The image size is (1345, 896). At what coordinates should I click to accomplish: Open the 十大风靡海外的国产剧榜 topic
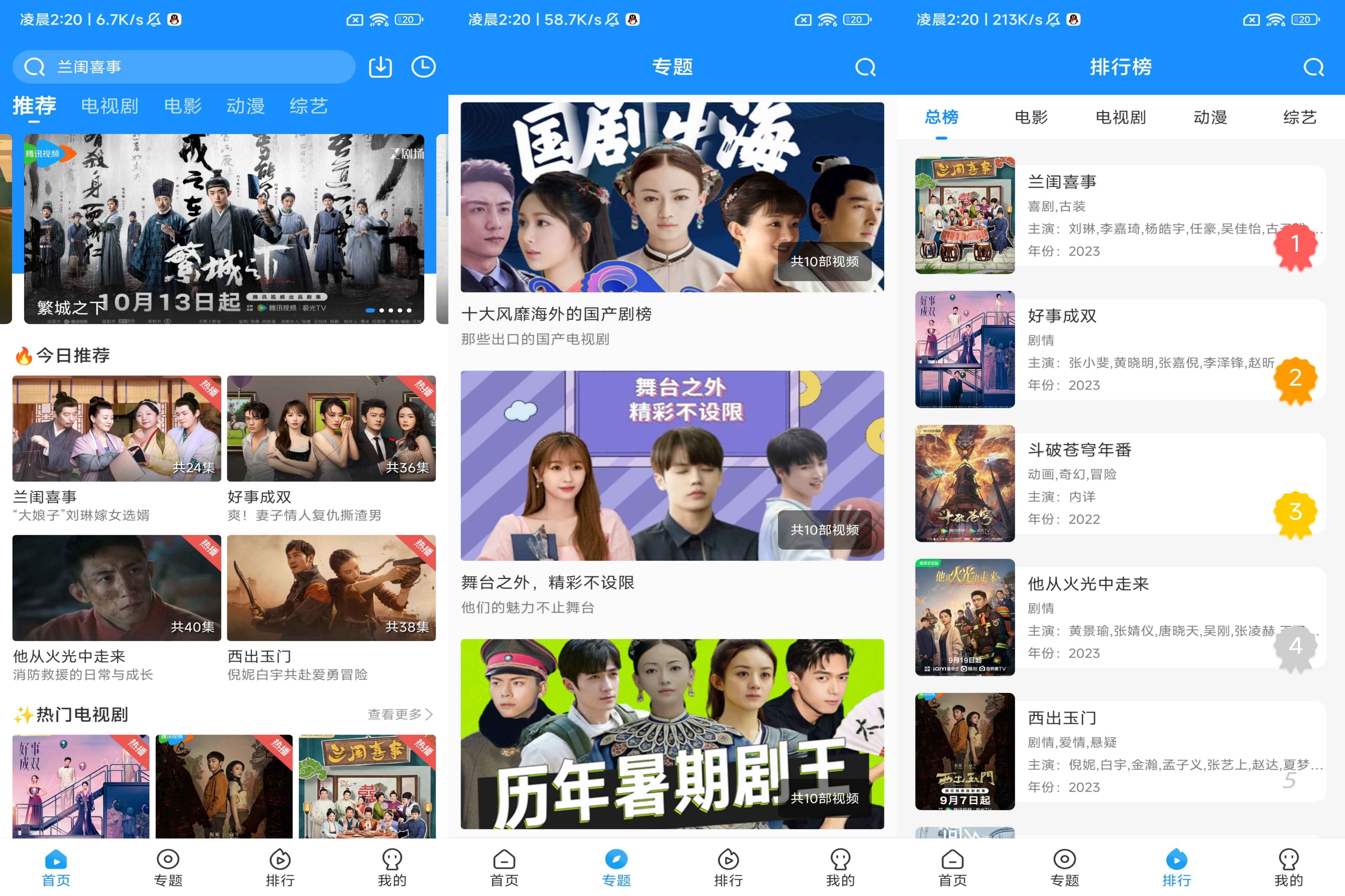pos(672,197)
